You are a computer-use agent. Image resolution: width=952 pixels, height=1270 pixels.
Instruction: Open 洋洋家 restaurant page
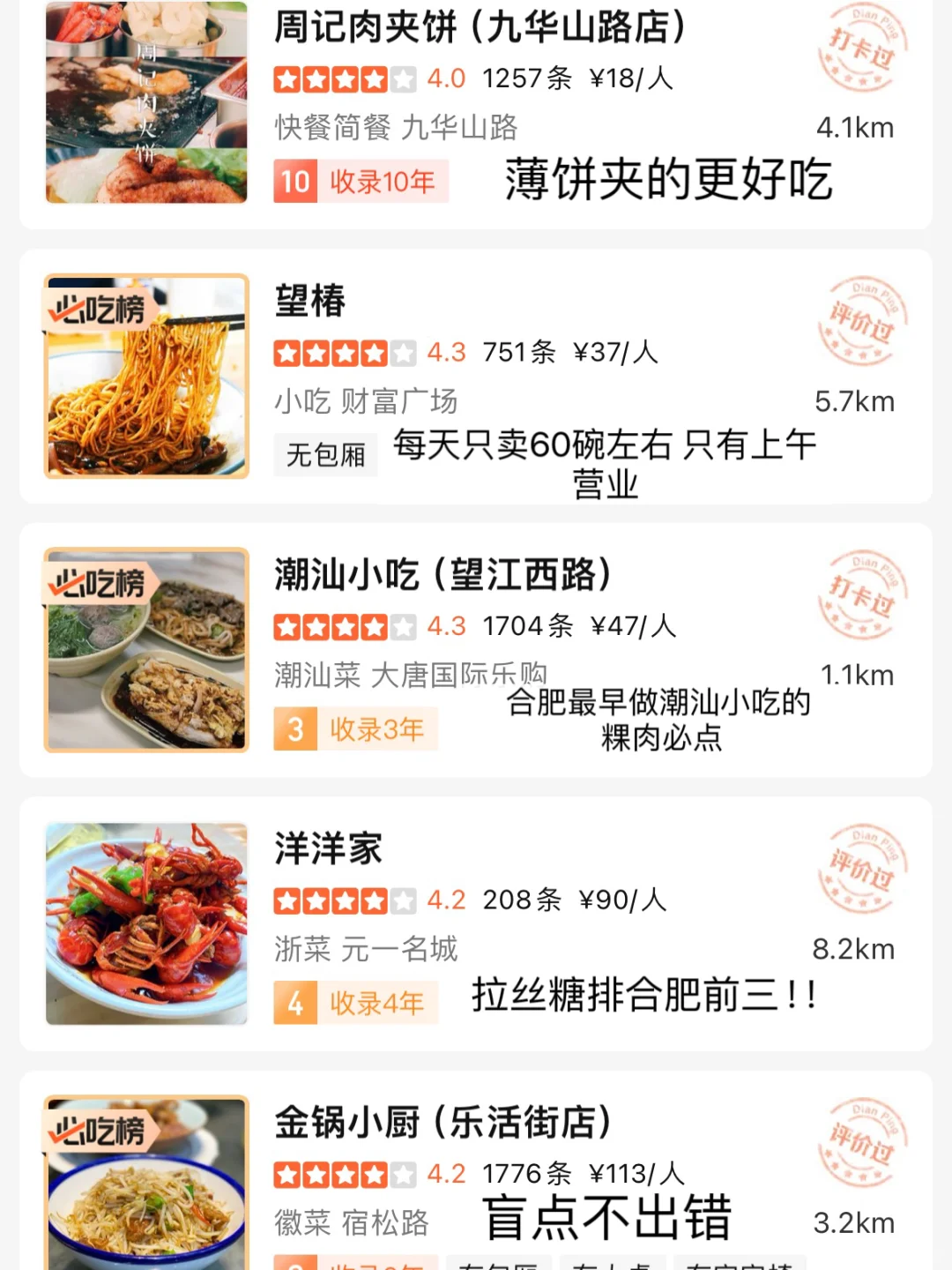[x=328, y=849]
